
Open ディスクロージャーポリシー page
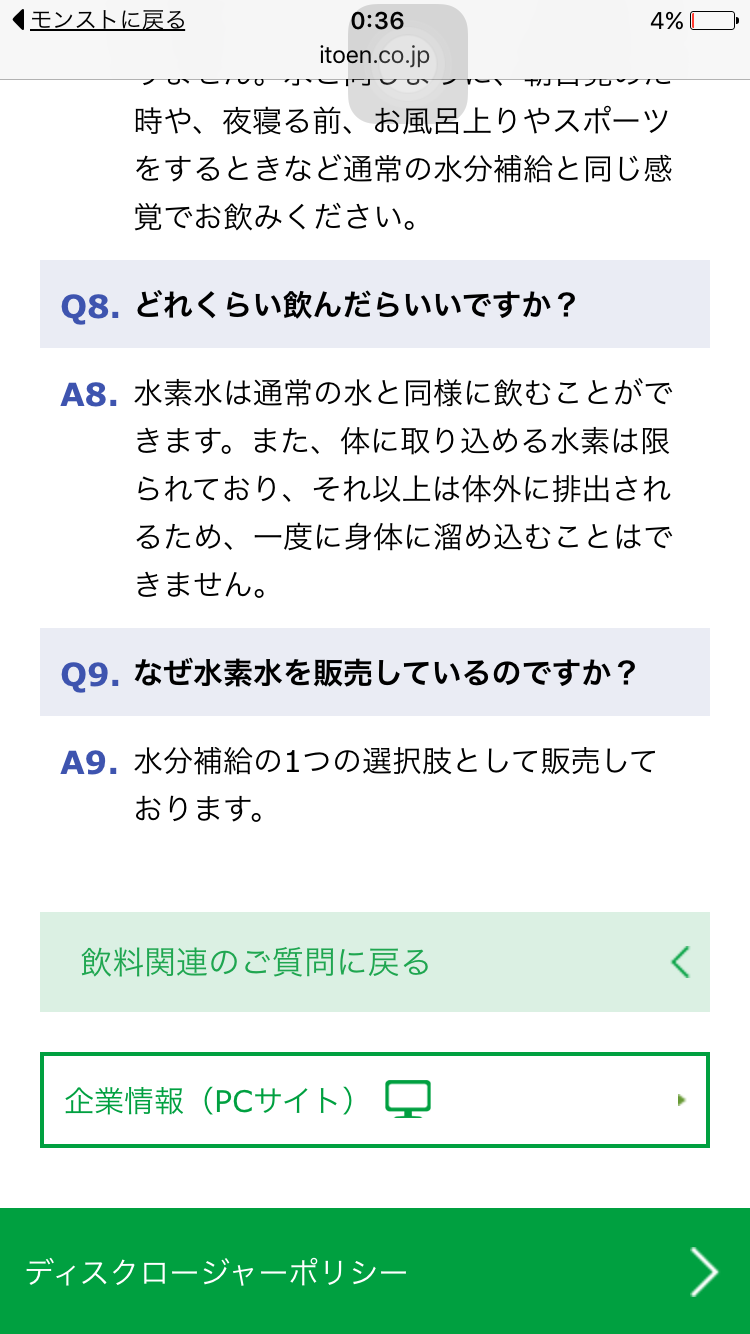click(x=375, y=1272)
